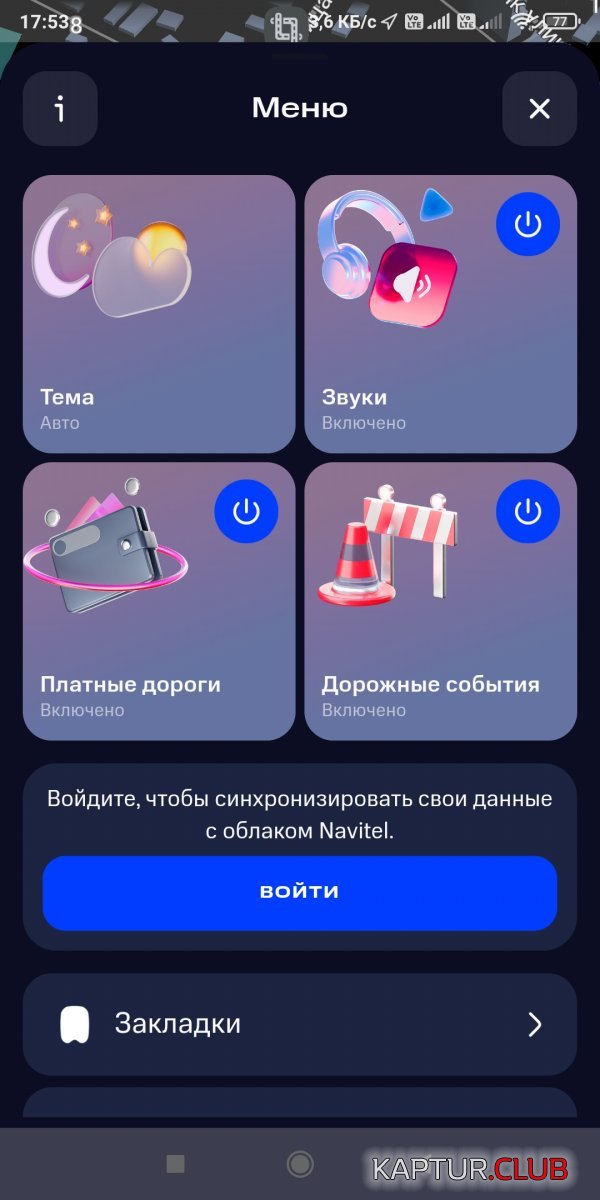Open recent apps with the square button
600x1200 pixels.
175,1163
